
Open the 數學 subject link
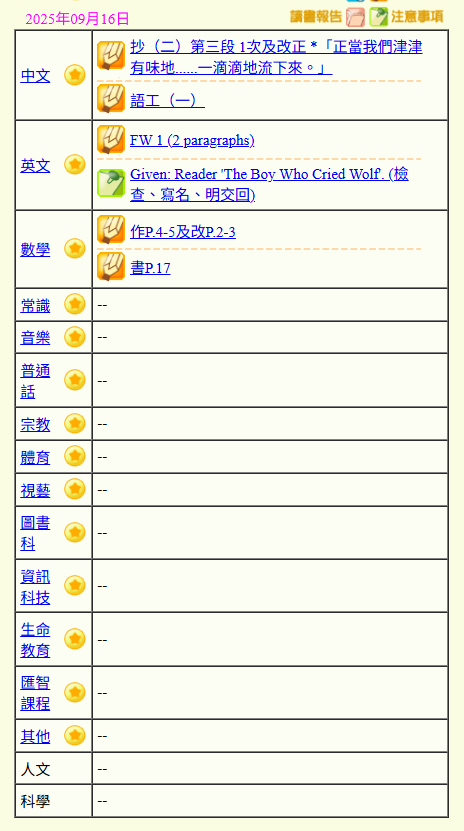pyautogui.click(x=35, y=249)
